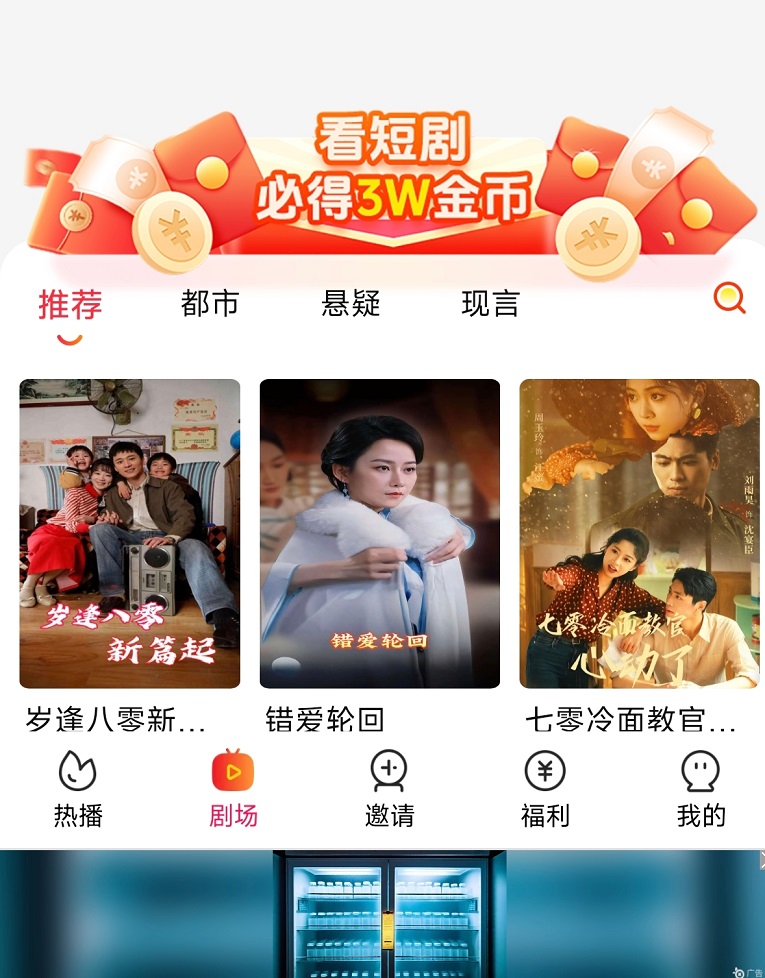Open the 七零冷面教官 drama card
This screenshot has width=765, height=978.
coord(639,533)
